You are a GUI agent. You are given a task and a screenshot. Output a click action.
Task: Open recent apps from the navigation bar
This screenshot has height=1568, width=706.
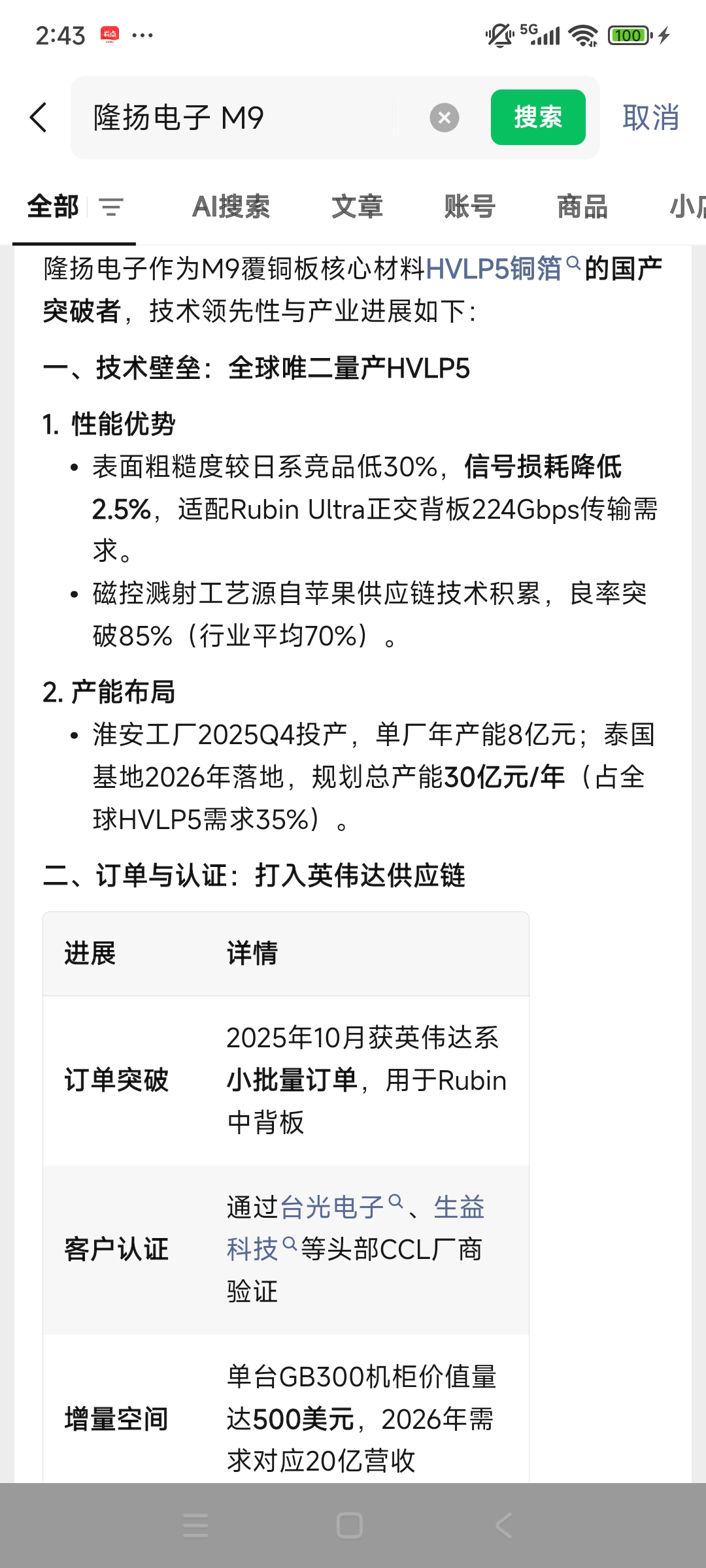click(195, 1526)
